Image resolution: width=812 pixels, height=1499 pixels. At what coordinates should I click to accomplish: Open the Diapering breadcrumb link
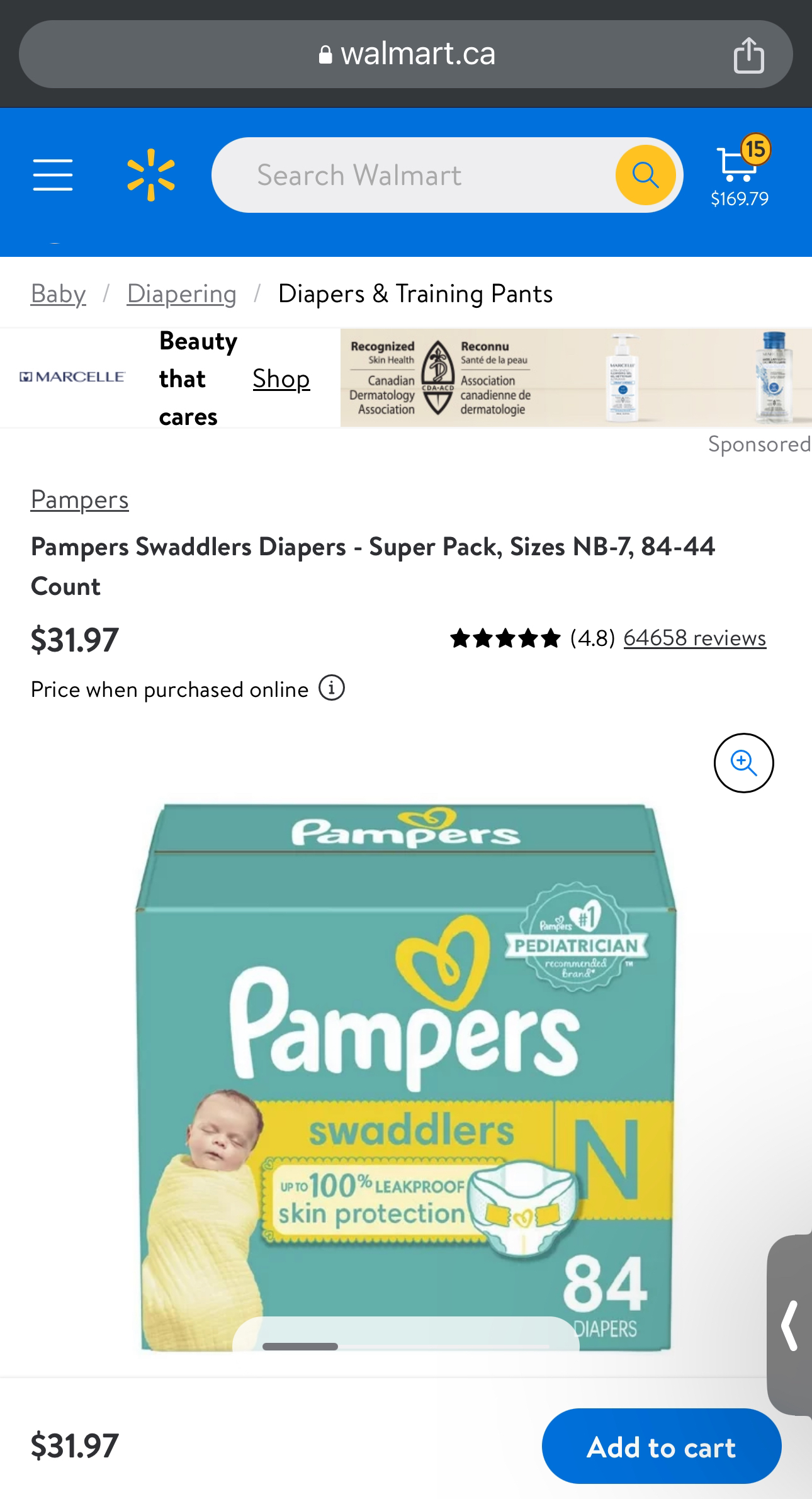coord(181,293)
